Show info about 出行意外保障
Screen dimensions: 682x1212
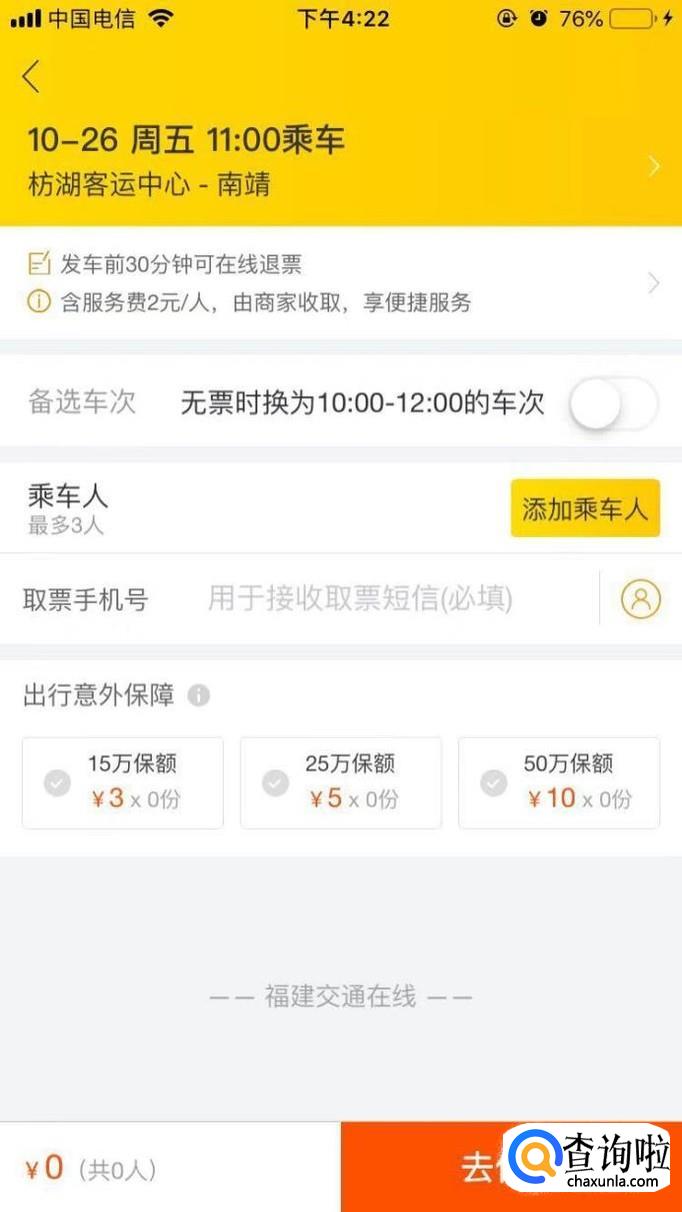(x=199, y=695)
